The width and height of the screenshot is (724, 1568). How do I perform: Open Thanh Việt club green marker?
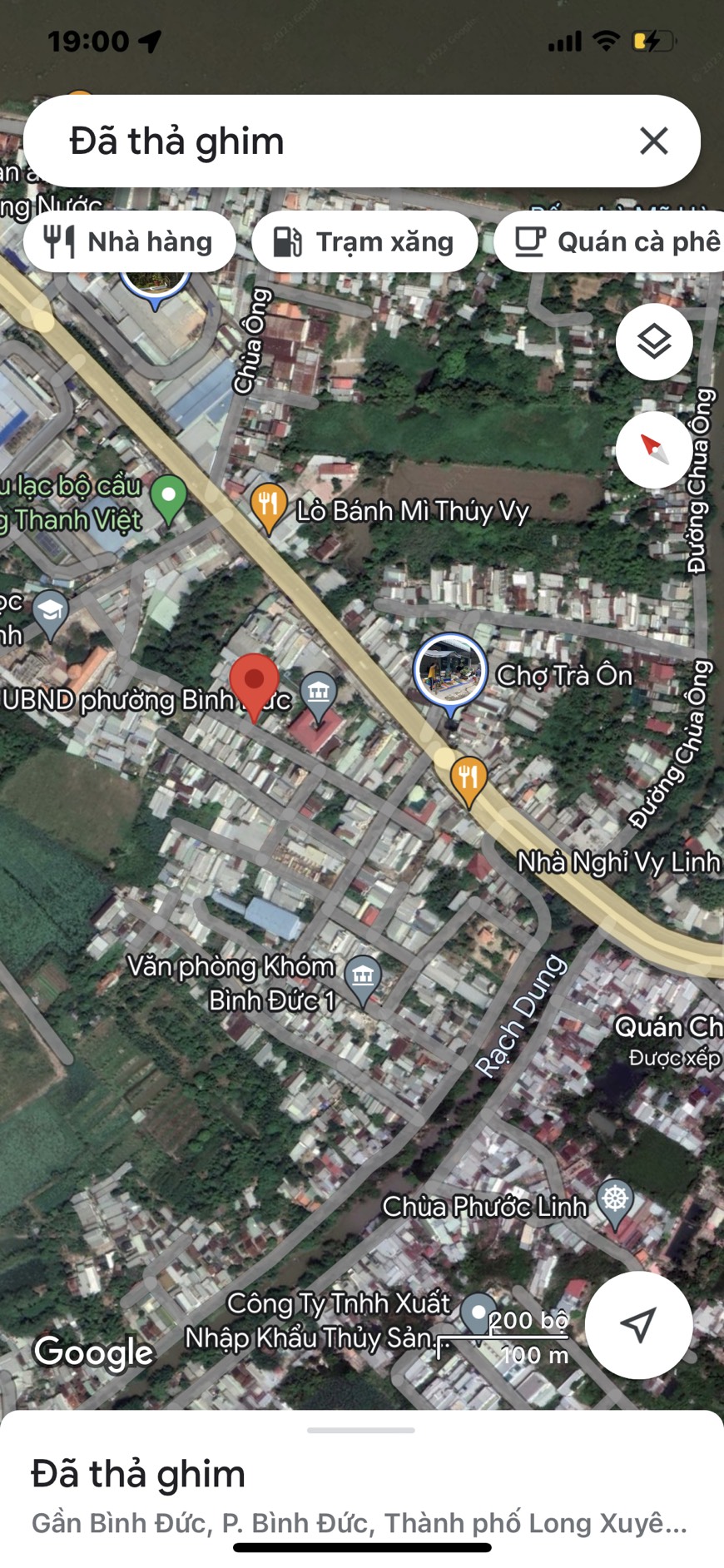coord(169,497)
